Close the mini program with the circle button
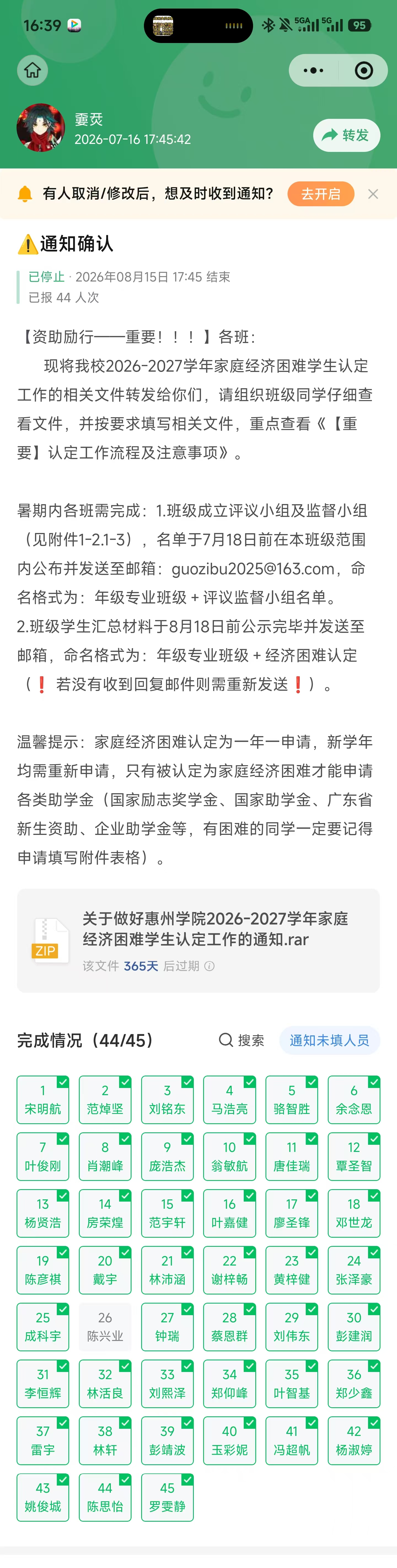The width and height of the screenshot is (397, 1568). pyautogui.click(x=364, y=71)
